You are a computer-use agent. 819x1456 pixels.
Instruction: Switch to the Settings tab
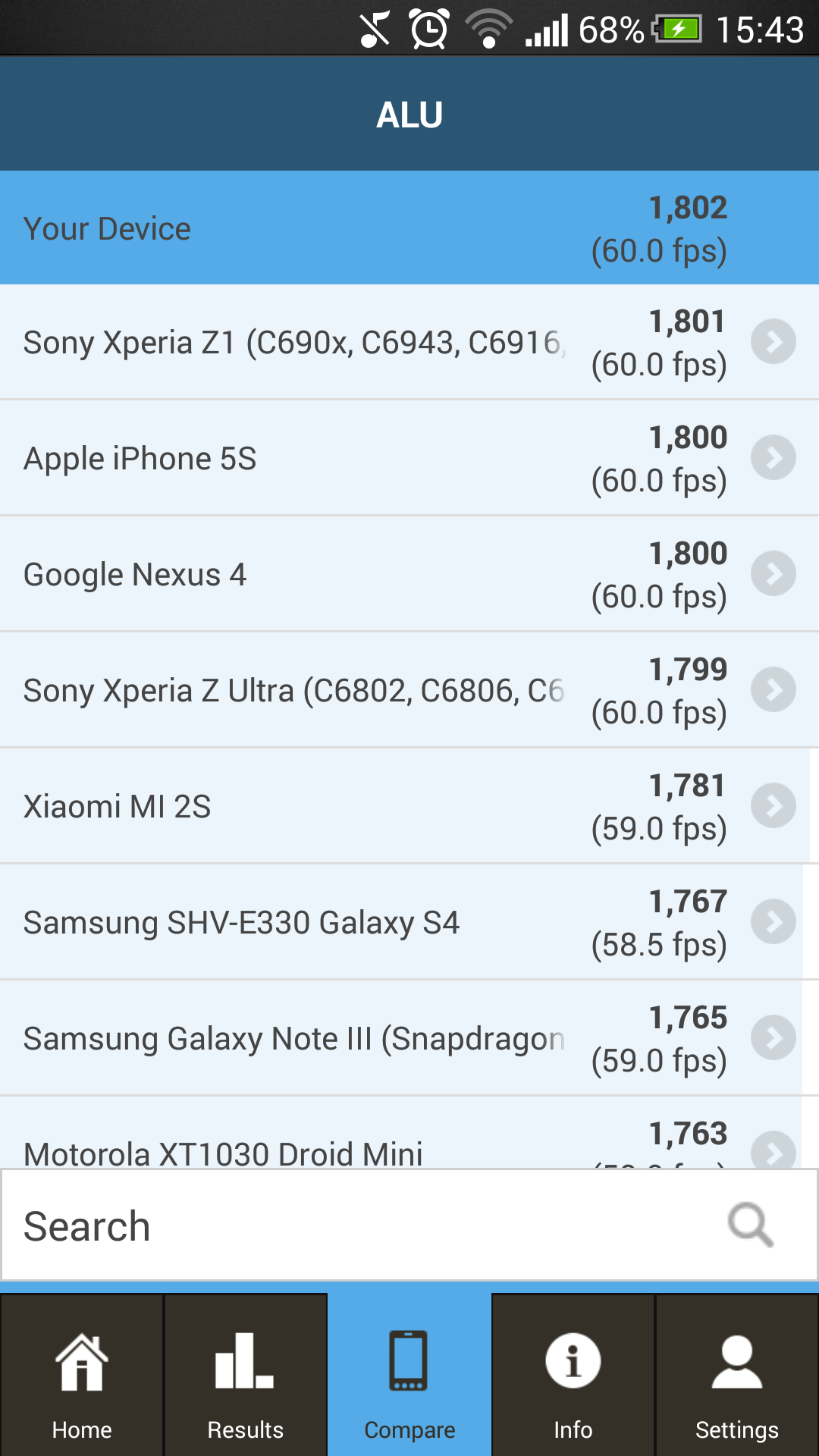pos(737,1375)
